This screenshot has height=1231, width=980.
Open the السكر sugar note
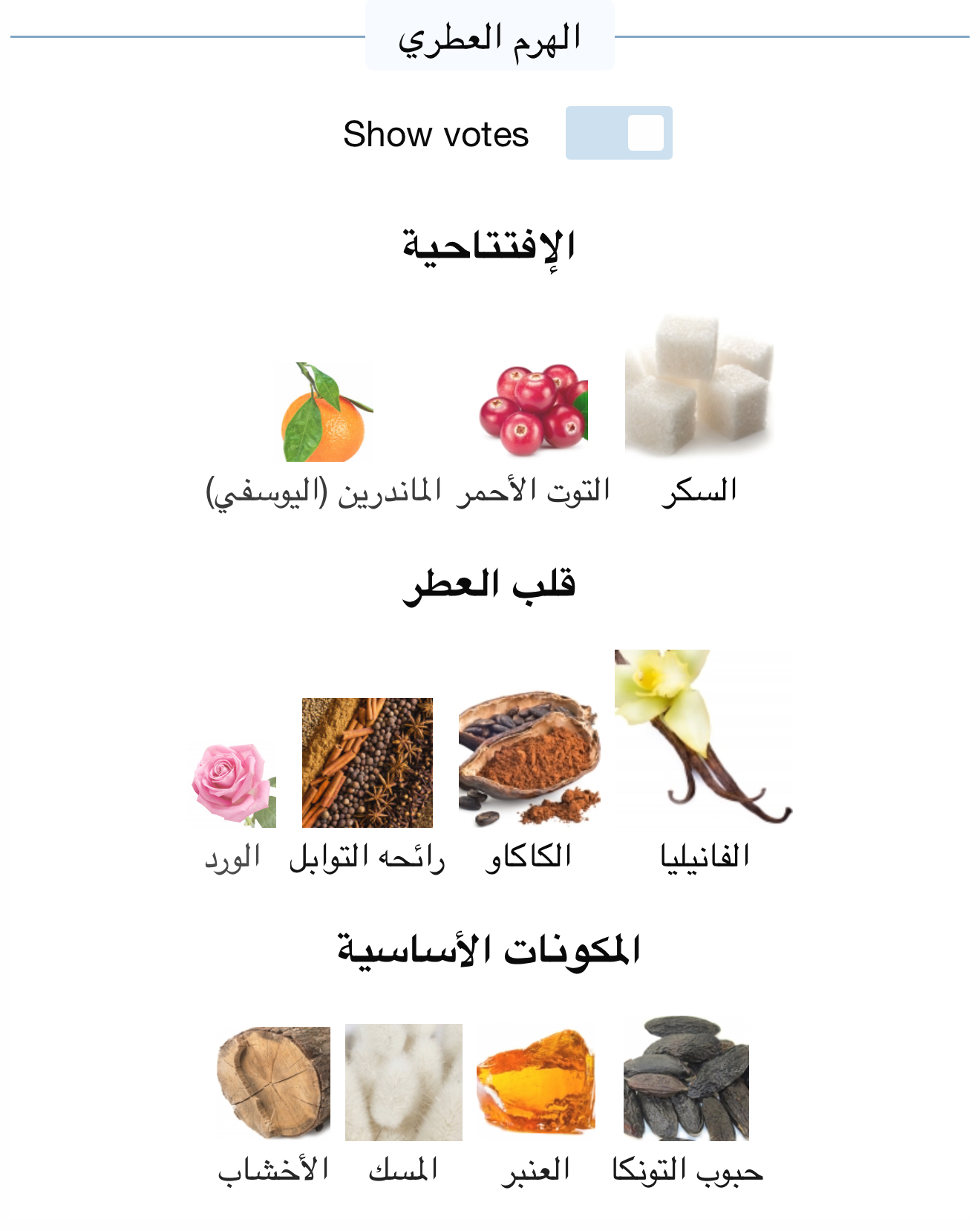(699, 386)
